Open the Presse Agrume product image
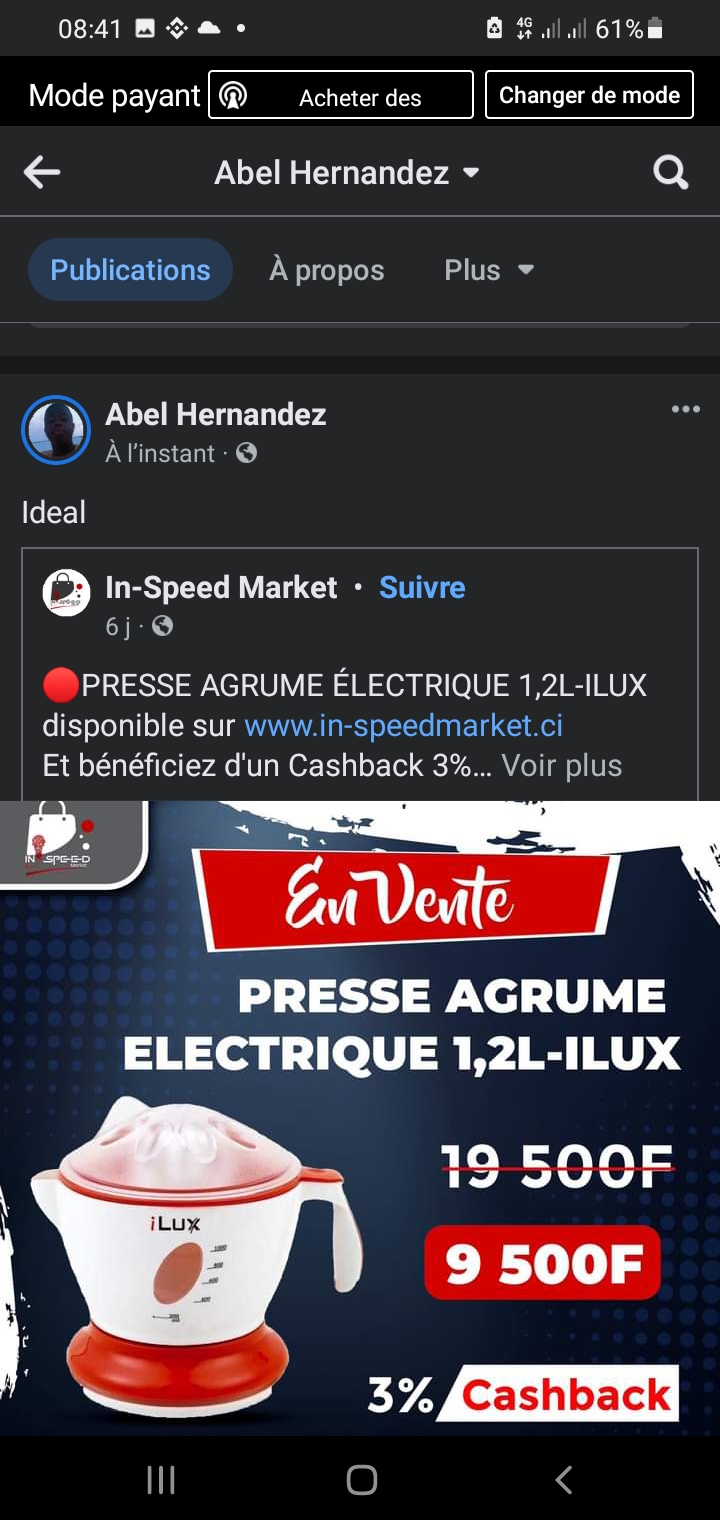This screenshot has width=720, height=1520. click(360, 1118)
